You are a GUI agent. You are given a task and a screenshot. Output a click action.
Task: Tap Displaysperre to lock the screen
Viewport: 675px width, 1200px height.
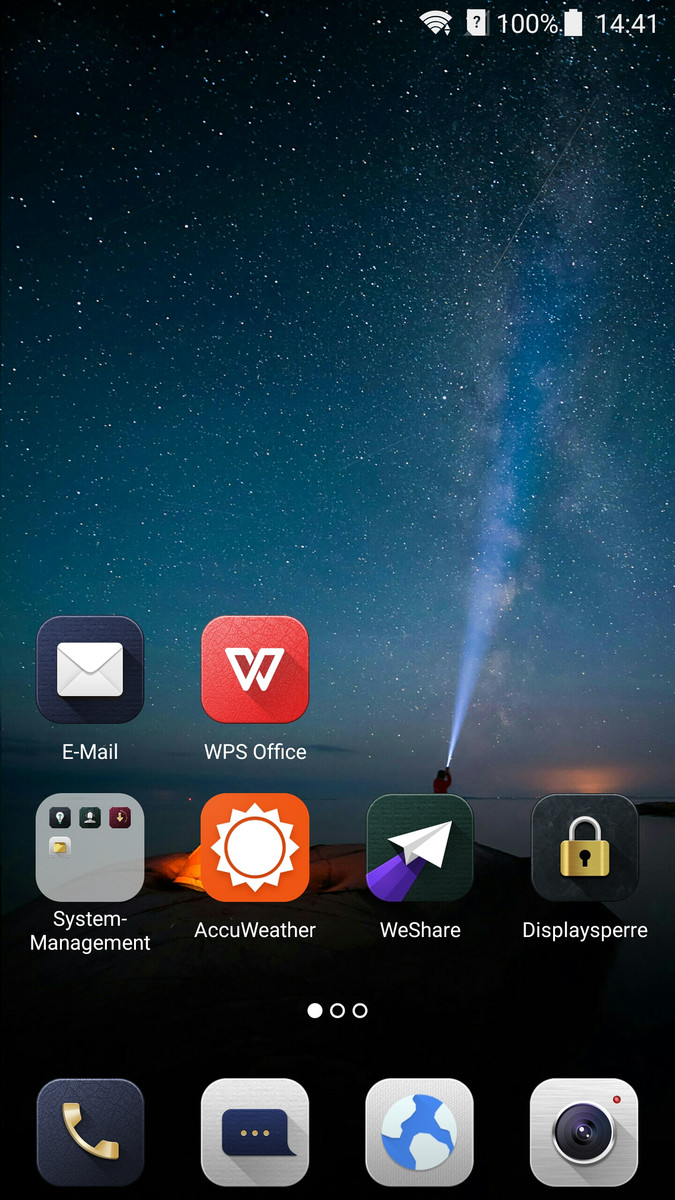[x=585, y=848]
